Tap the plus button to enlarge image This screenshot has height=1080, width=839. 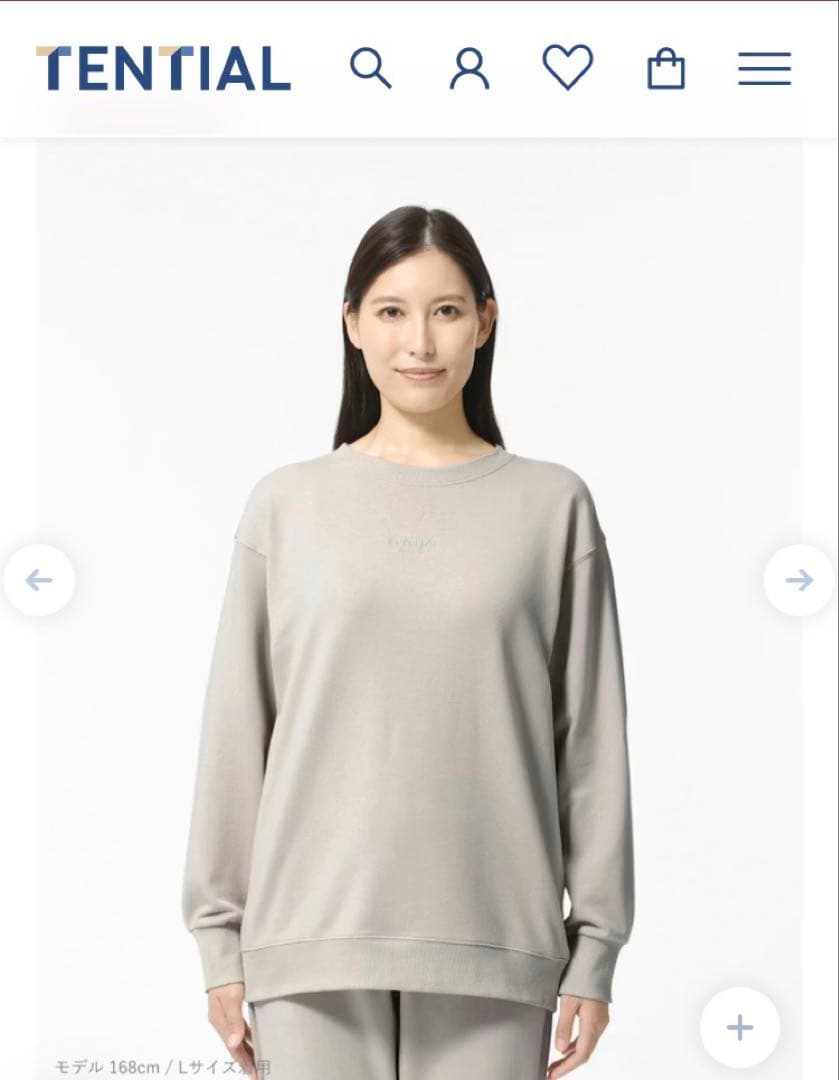pyautogui.click(x=739, y=1027)
